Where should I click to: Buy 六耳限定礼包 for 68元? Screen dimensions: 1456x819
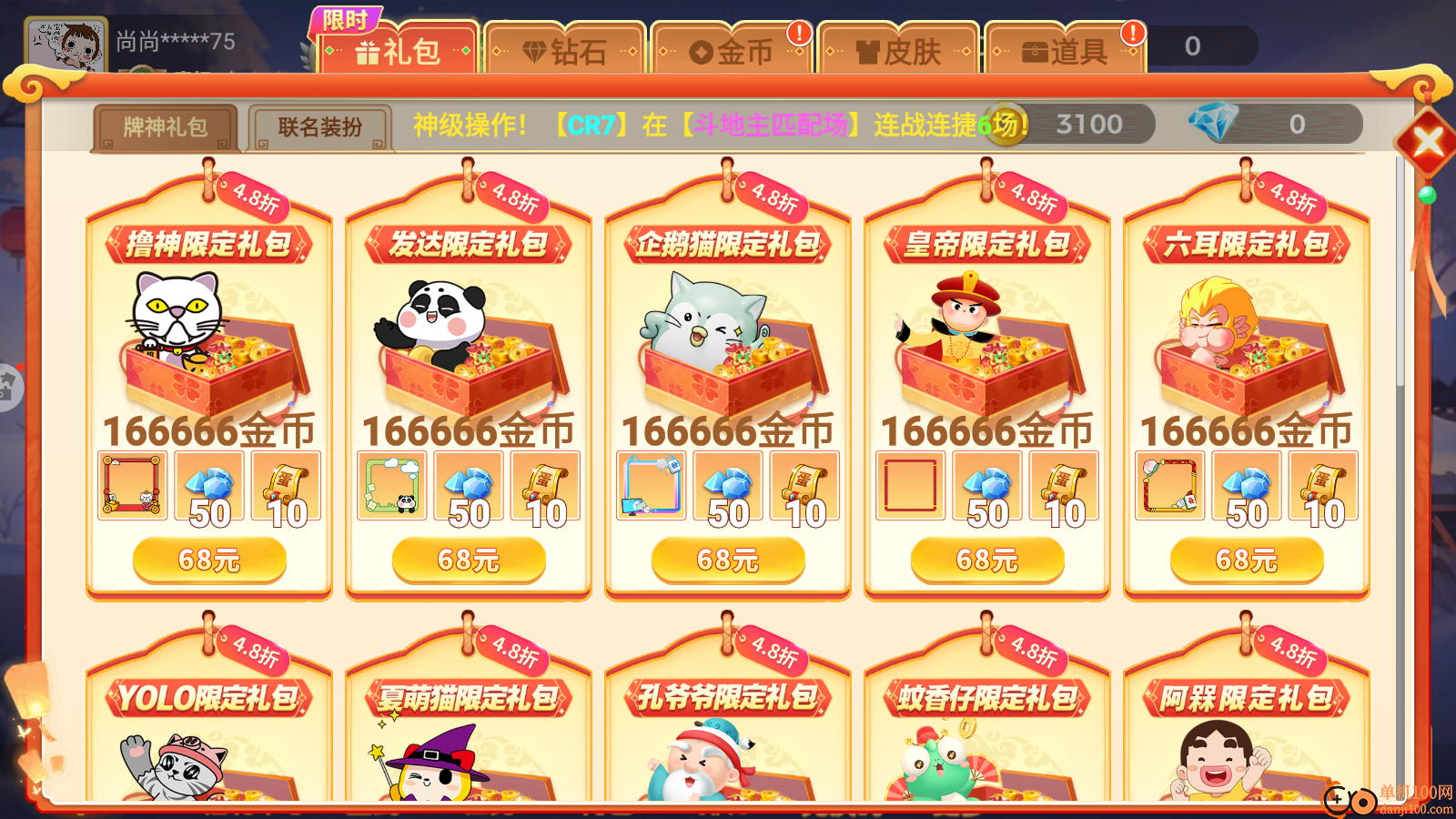coord(1247,560)
